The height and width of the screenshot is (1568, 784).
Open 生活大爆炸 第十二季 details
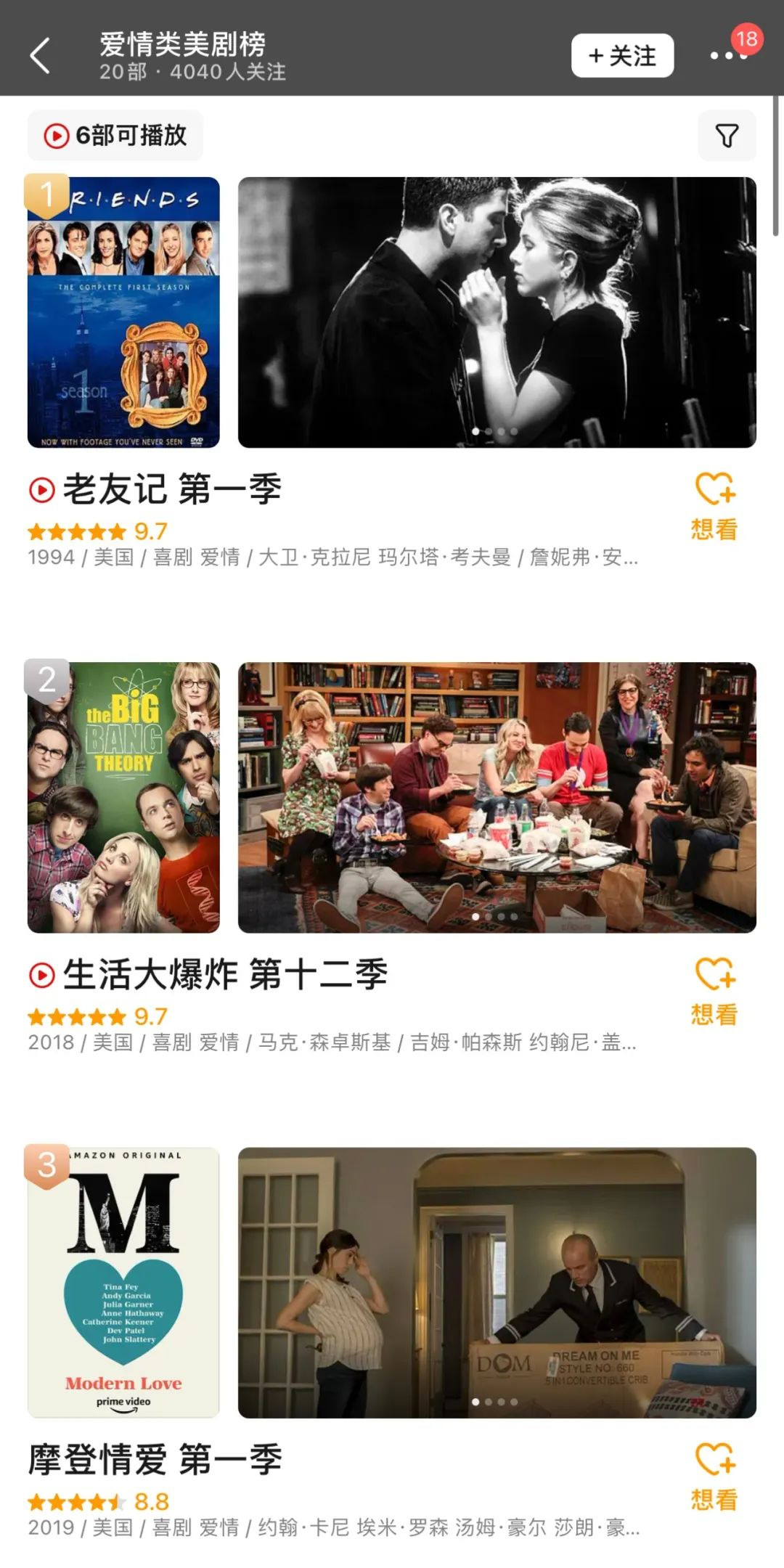(225, 974)
